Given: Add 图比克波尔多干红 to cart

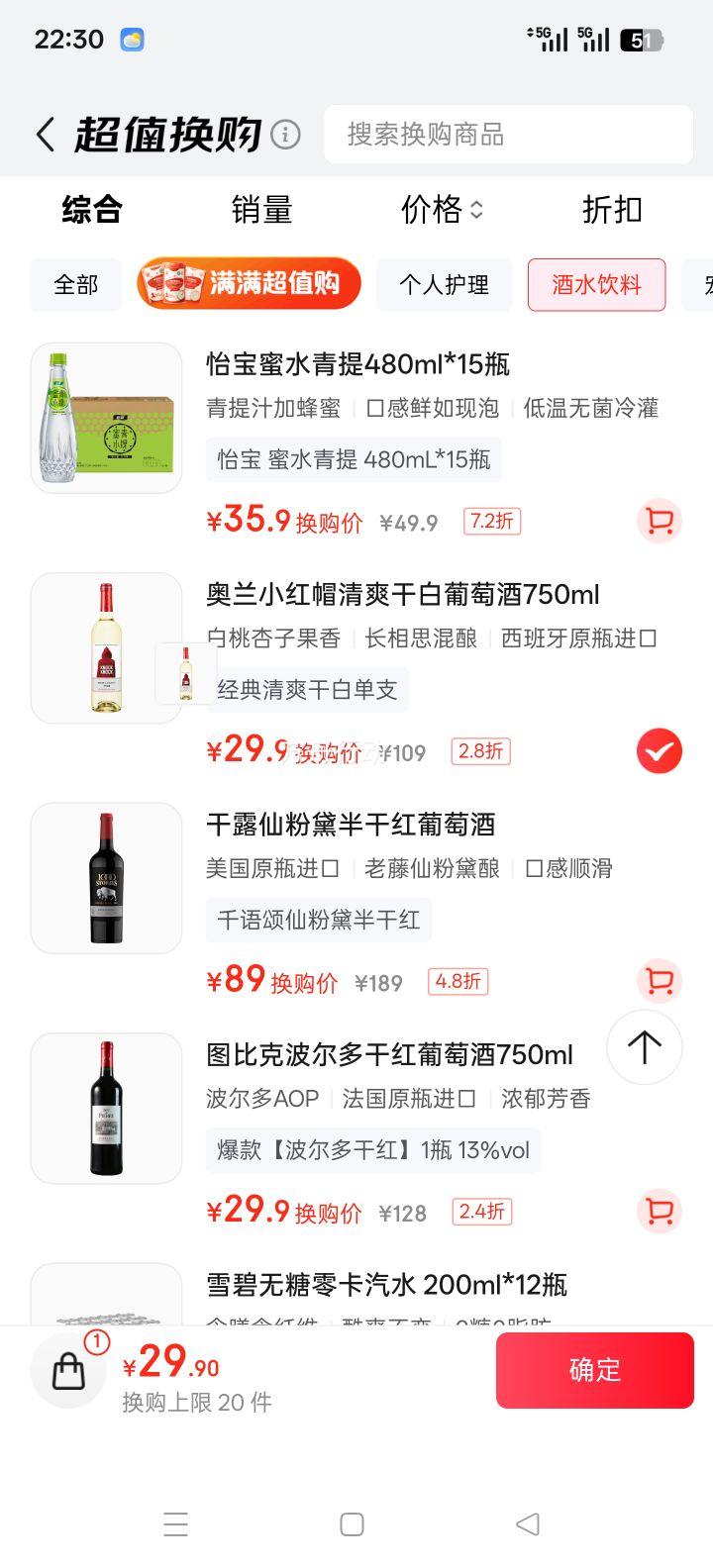Looking at the screenshot, I should pos(659,1211).
